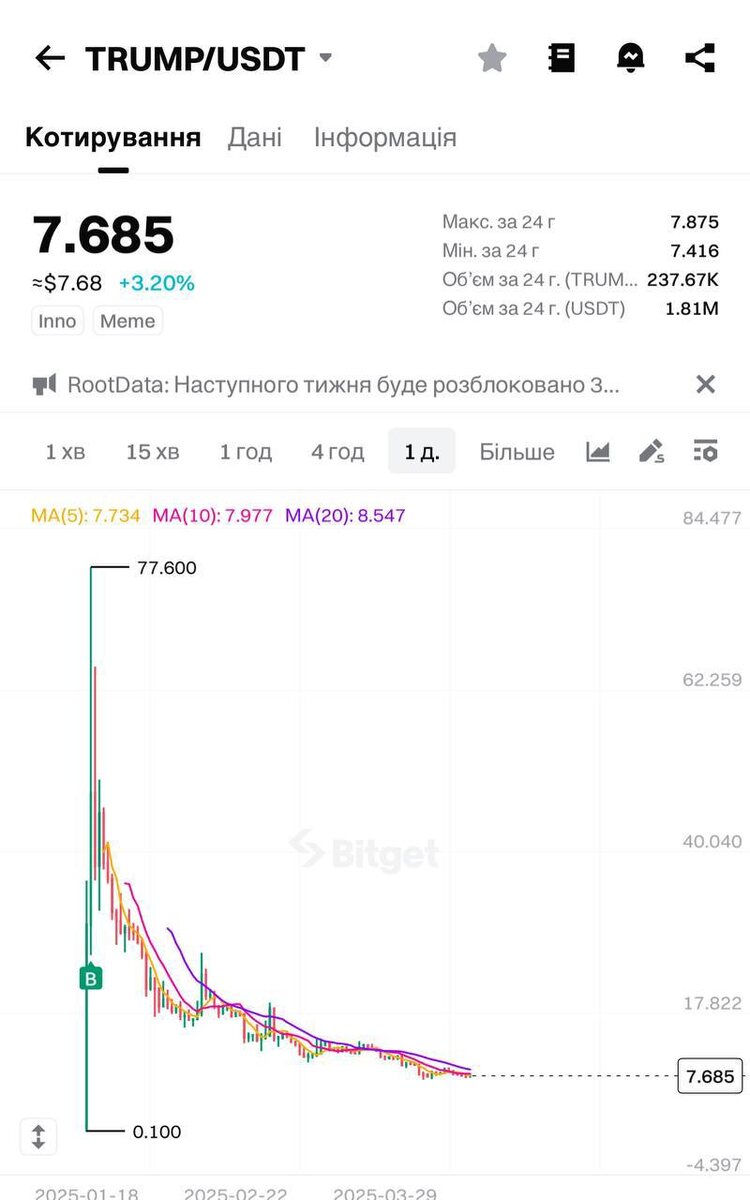Open the guide book icon
The image size is (750, 1200).
(562, 59)
